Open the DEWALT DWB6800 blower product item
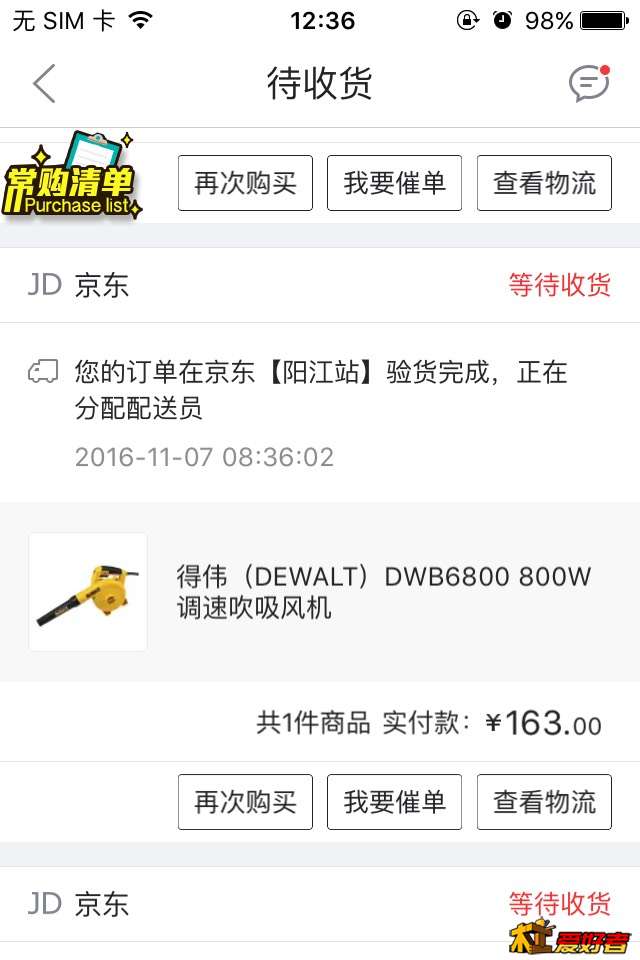 320,592
